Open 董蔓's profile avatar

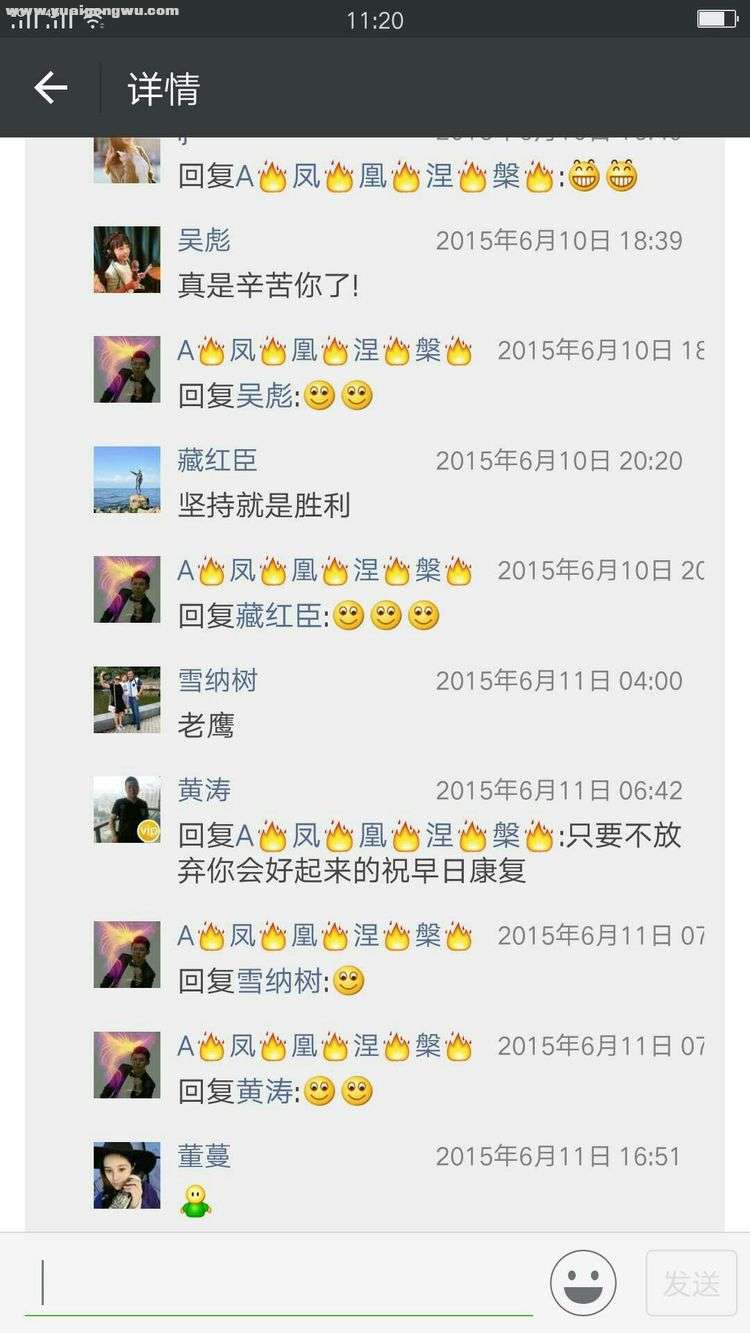[x=127, y=1175]
